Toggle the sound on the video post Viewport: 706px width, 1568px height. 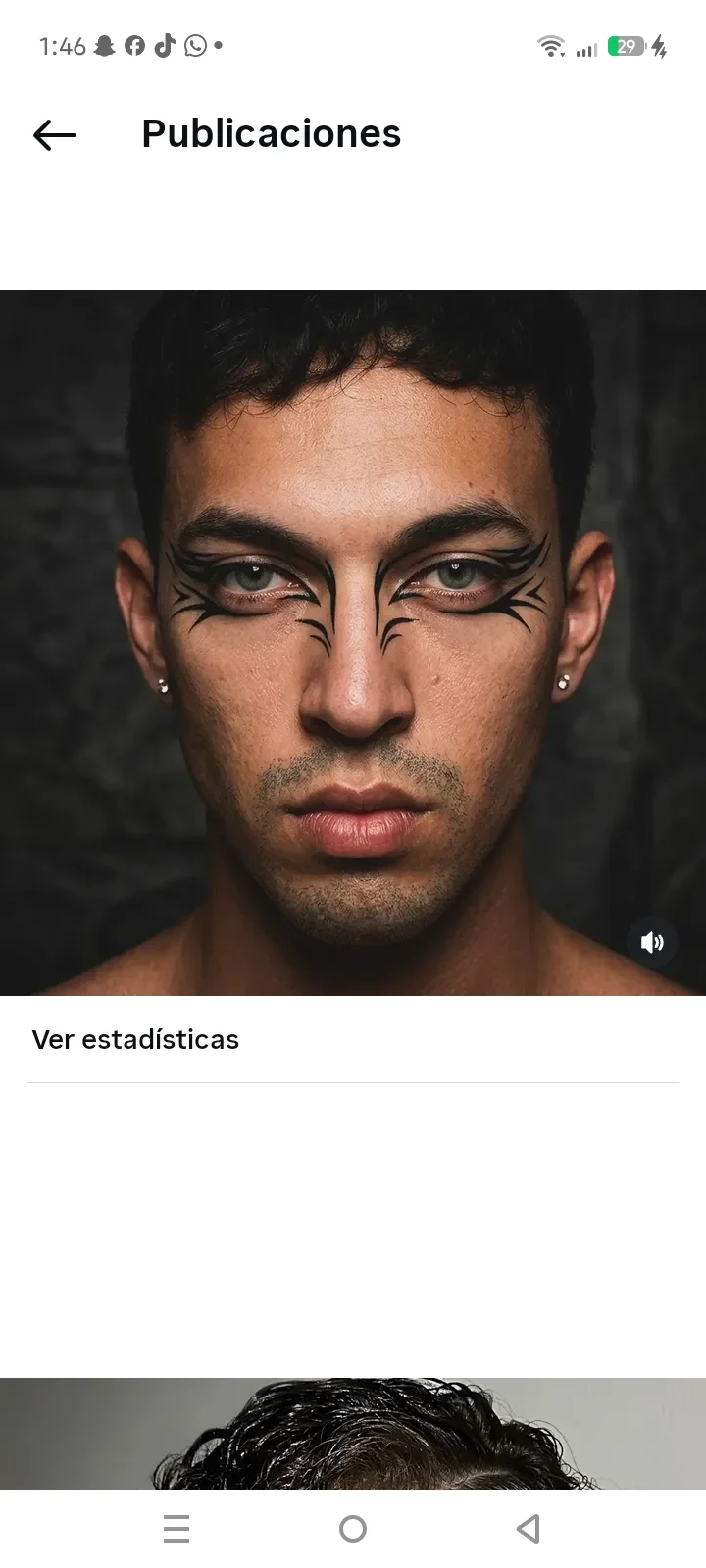(652, 942)
